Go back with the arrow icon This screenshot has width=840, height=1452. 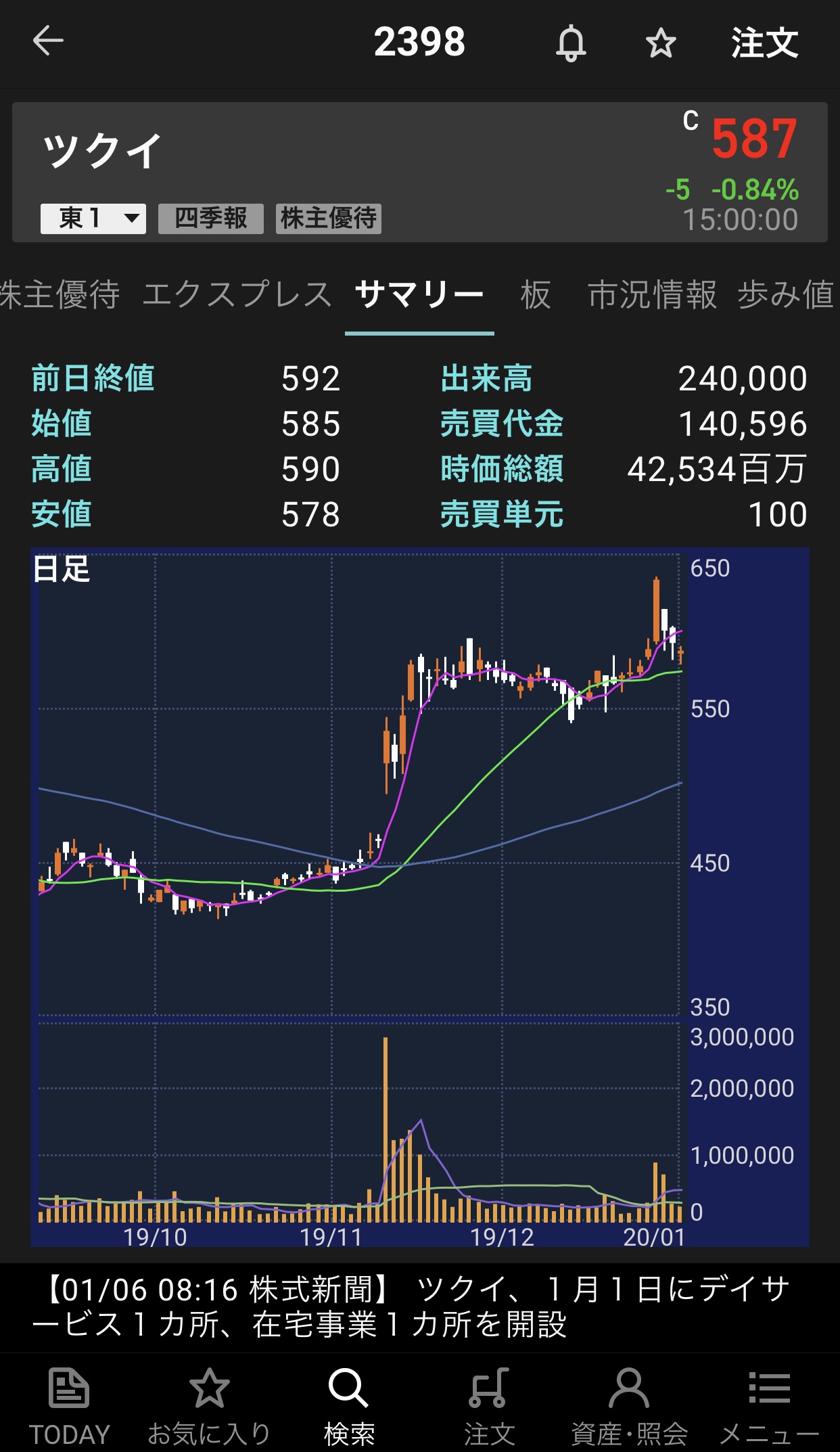click(48, 41)
